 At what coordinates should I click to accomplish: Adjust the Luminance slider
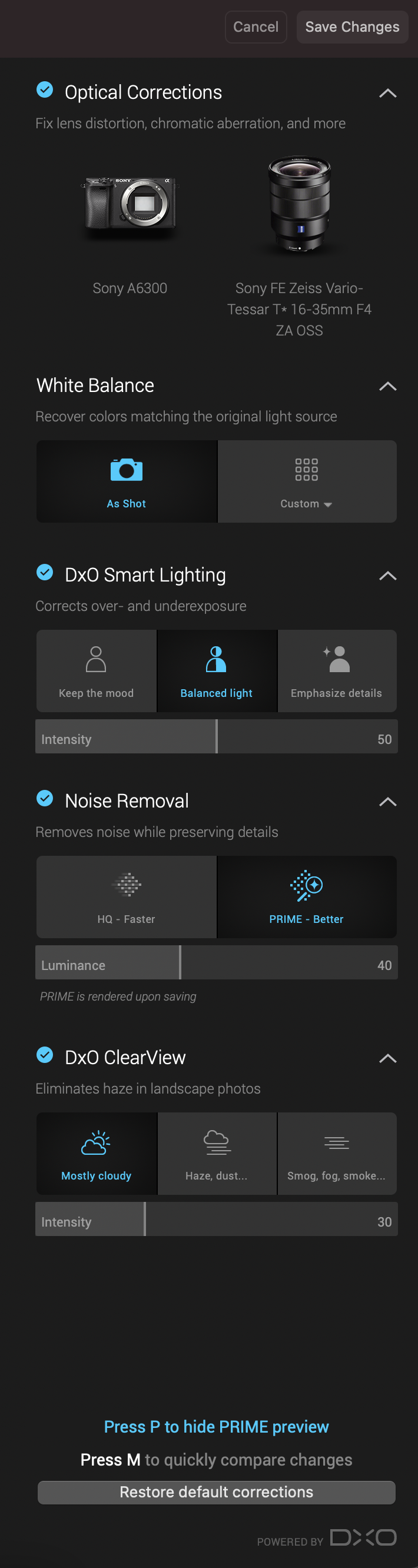pos(180,962)
